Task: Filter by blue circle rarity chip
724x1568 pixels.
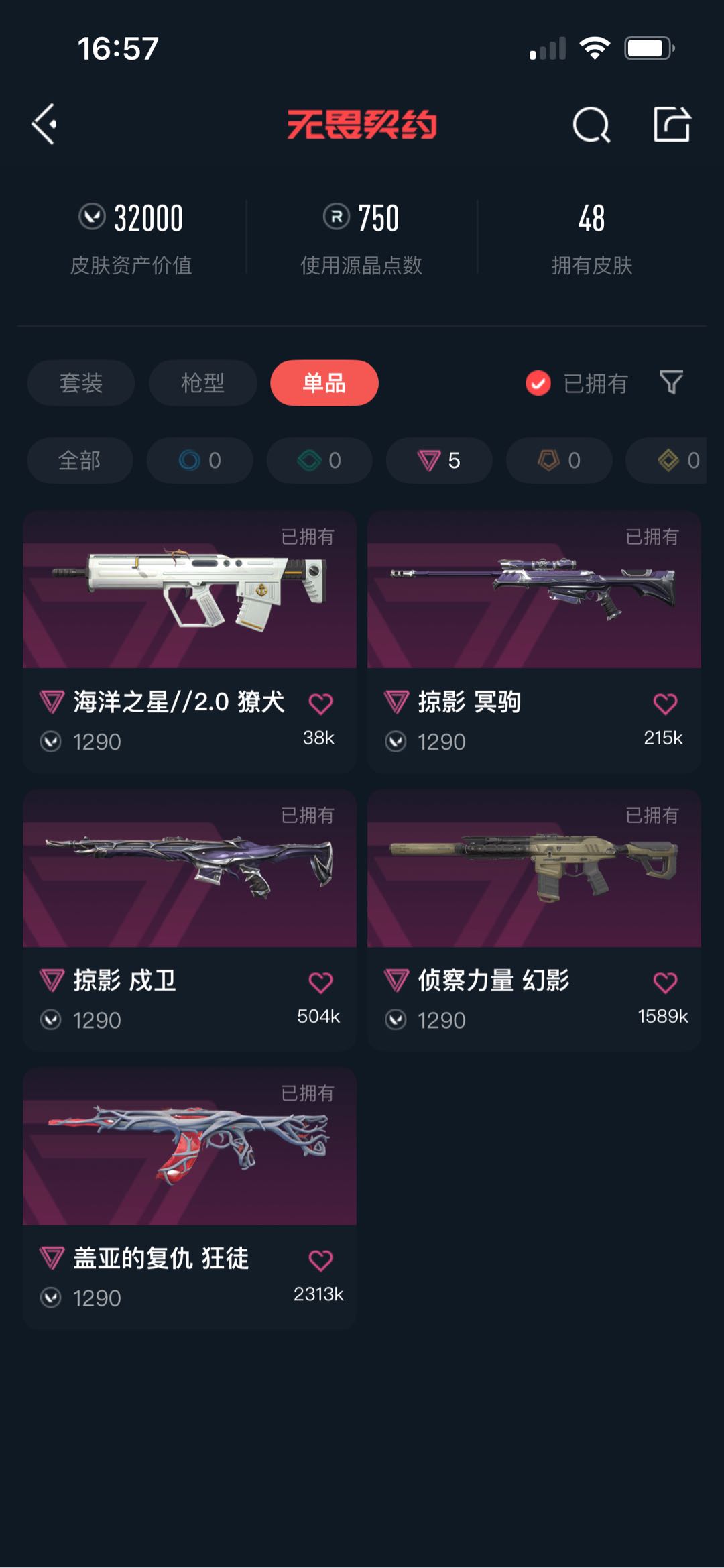Action: pos(200,461)
